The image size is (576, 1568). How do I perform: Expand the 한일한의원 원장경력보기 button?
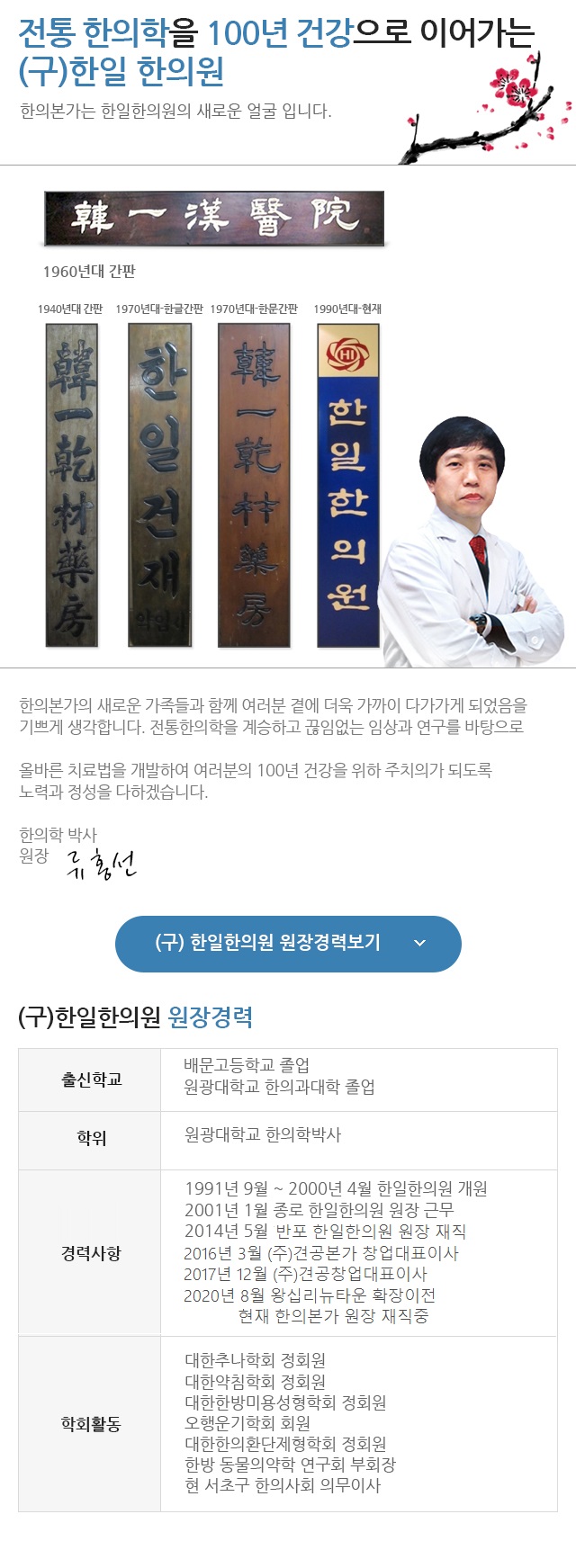288,944
